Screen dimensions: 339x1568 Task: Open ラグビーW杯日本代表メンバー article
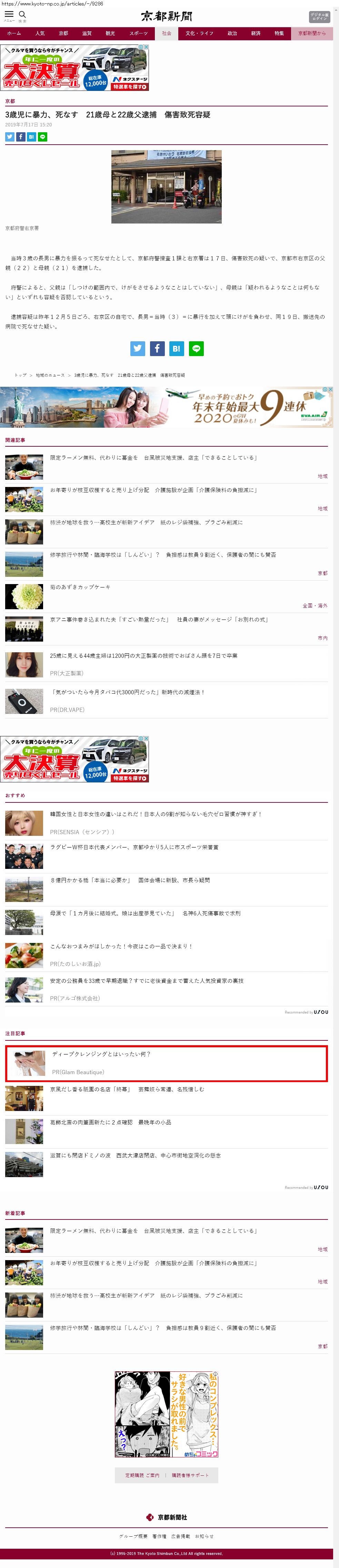click(x=134, y=847)
